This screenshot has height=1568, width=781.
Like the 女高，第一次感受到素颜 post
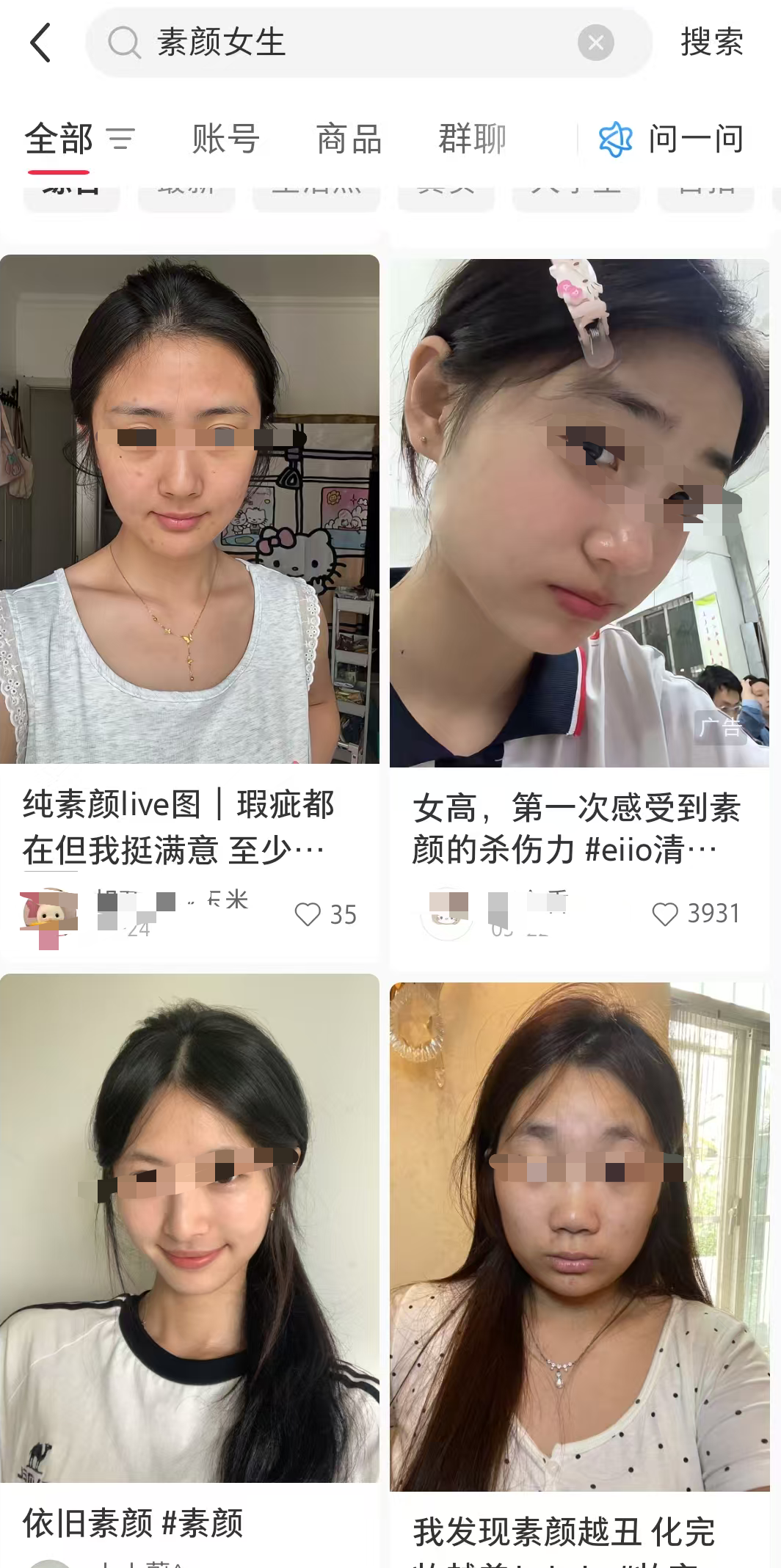[665, 914]
